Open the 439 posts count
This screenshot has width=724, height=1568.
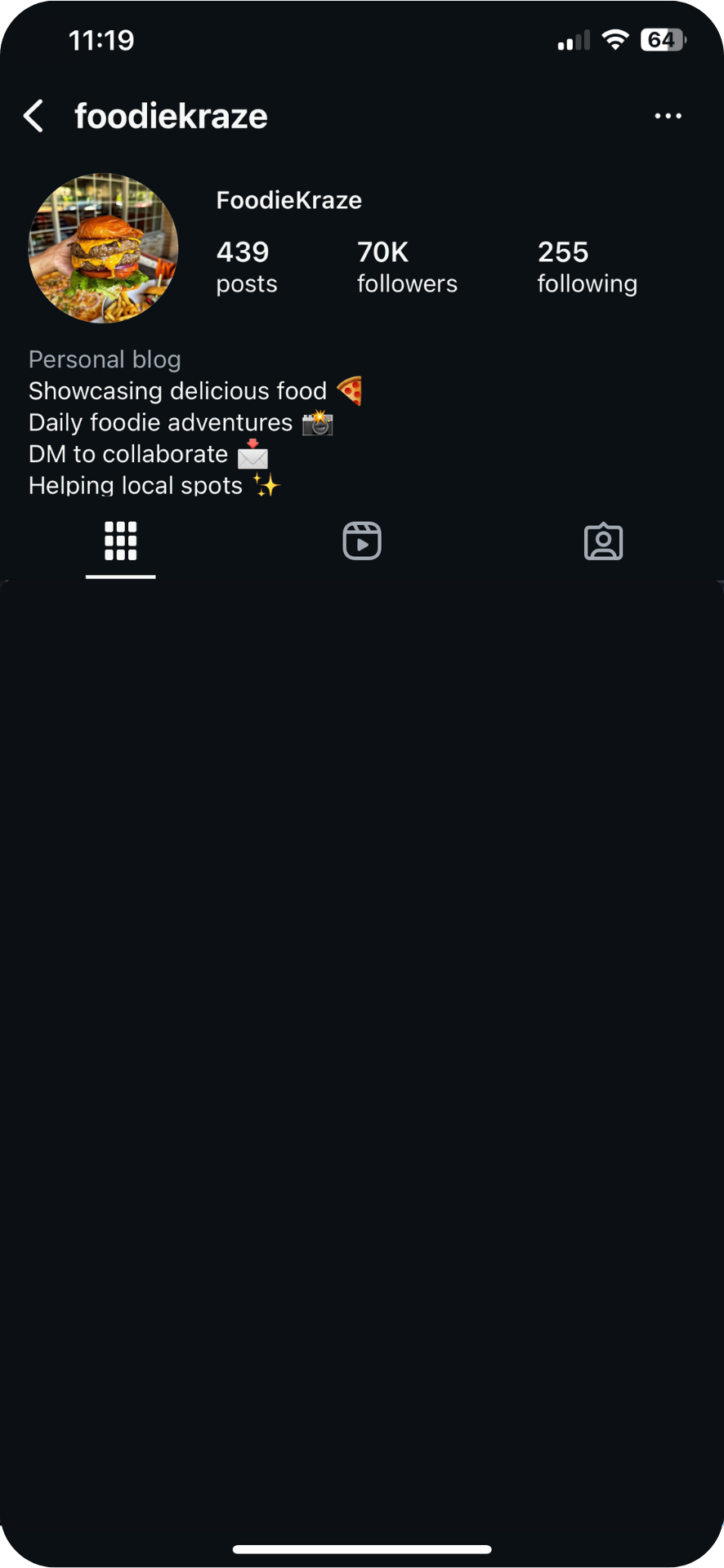click(246, 265)
